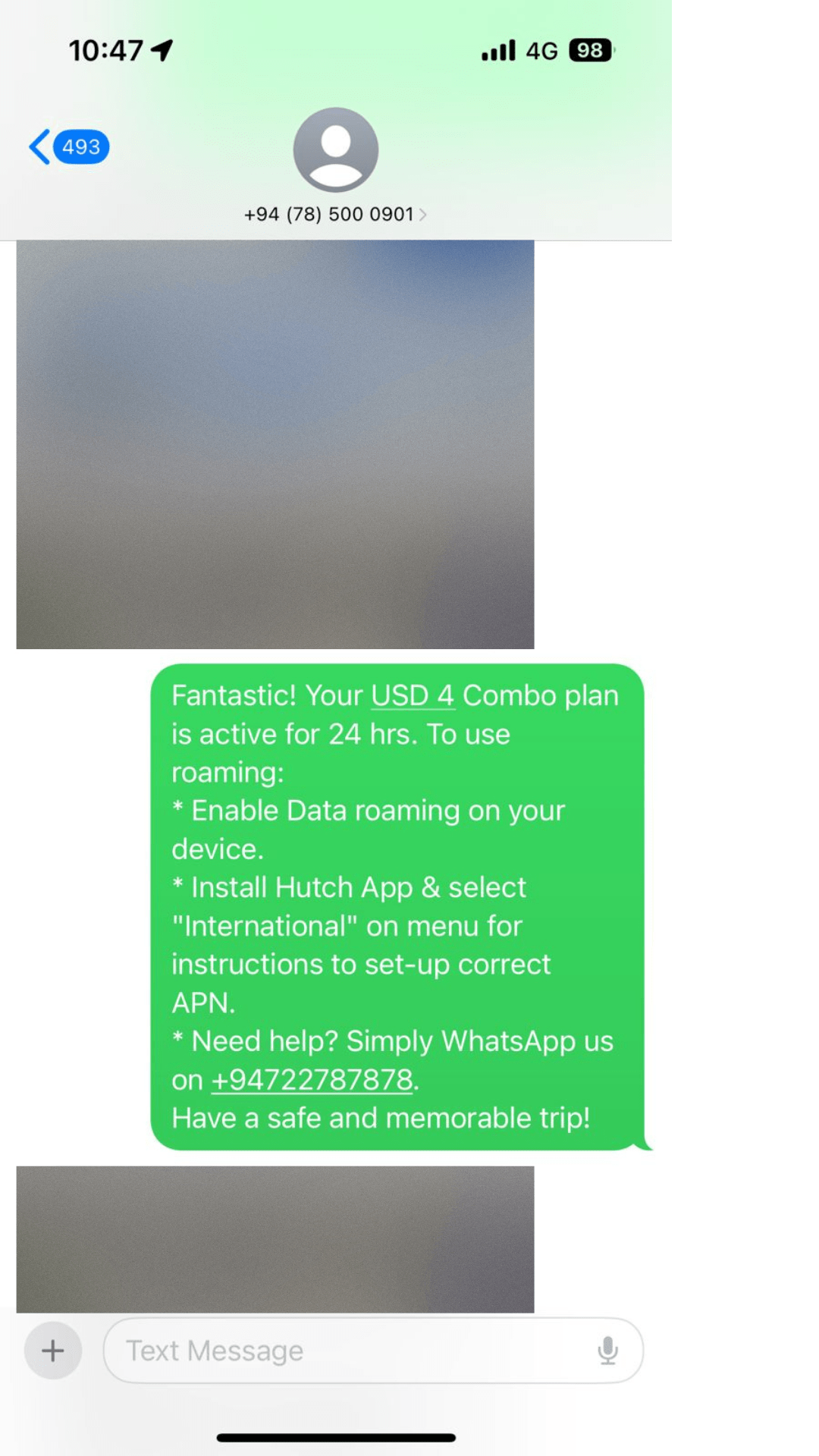The height and width of the screenshot is (1456, 819).
Task: Tap the USD 4 link in message
Action: [413, 695]
